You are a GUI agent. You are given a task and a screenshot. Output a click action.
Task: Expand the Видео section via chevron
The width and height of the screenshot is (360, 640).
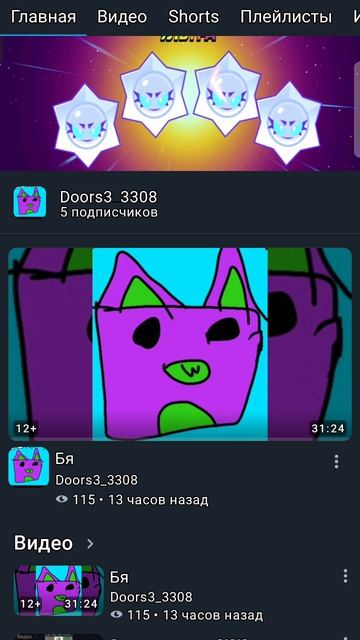[x=90, y=544]
